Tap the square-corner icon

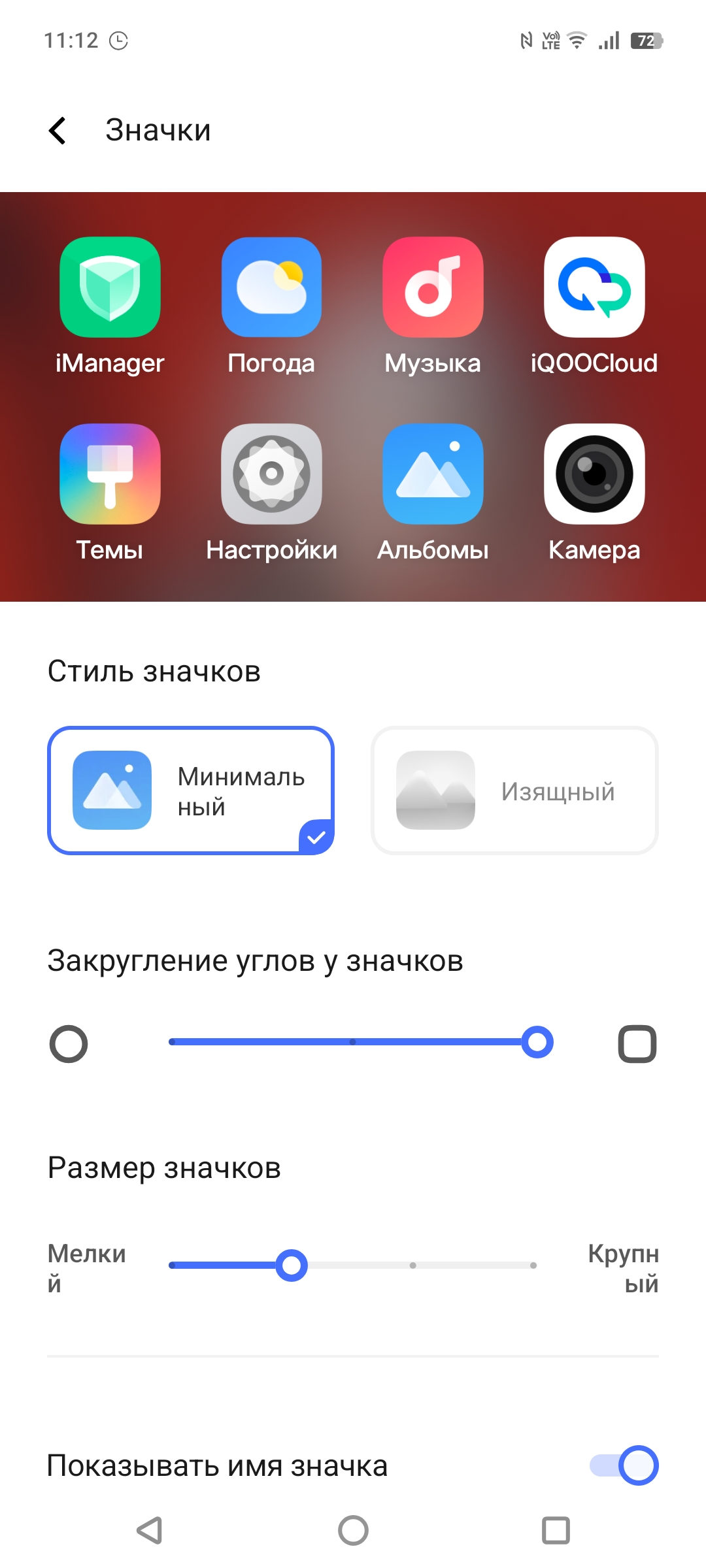click(637, 1044)
